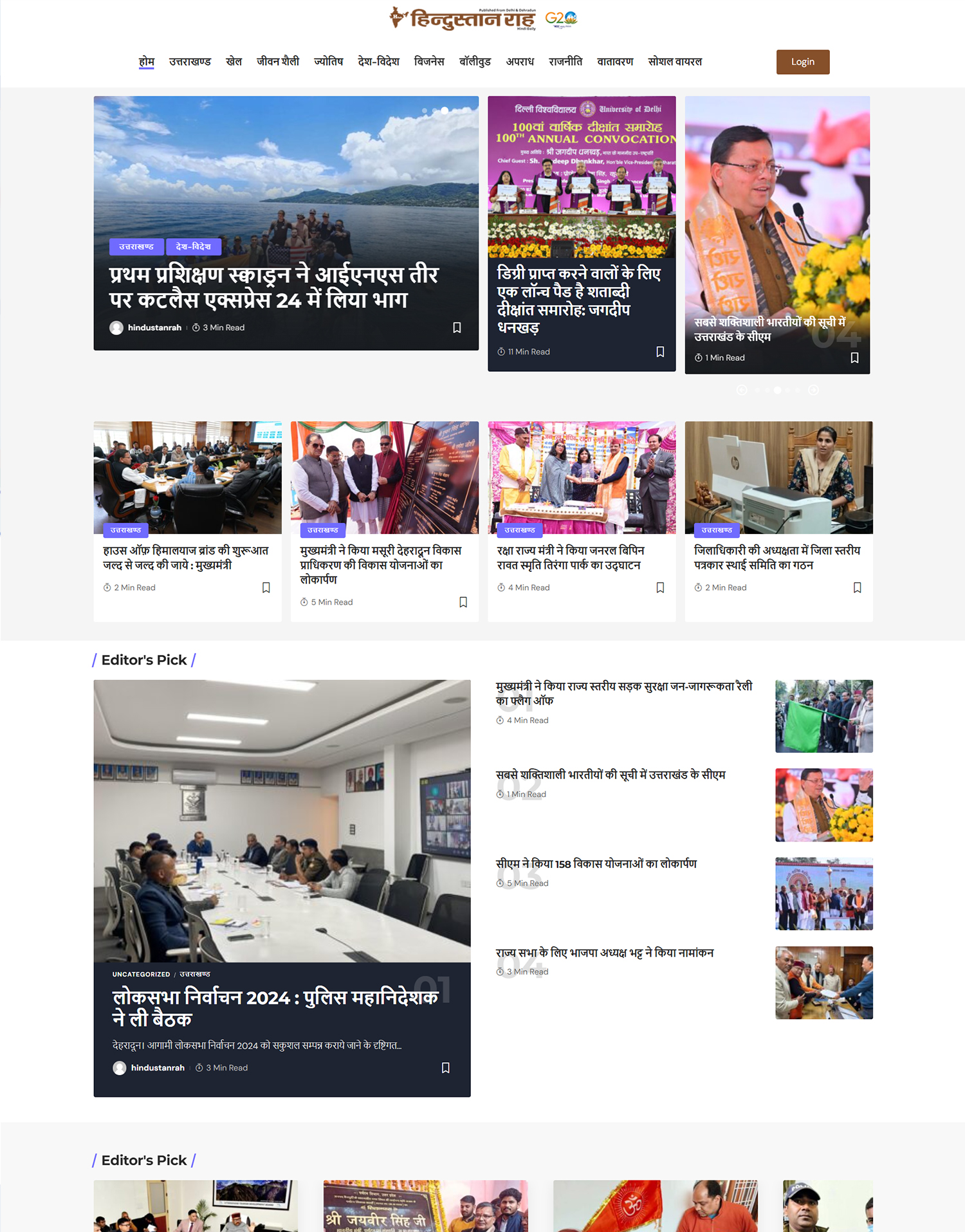Read the सड़क सुरक्षा रैली फ्लैग ऑफ story
This screenshot has width=965, height=1232.
coord(623,693)
